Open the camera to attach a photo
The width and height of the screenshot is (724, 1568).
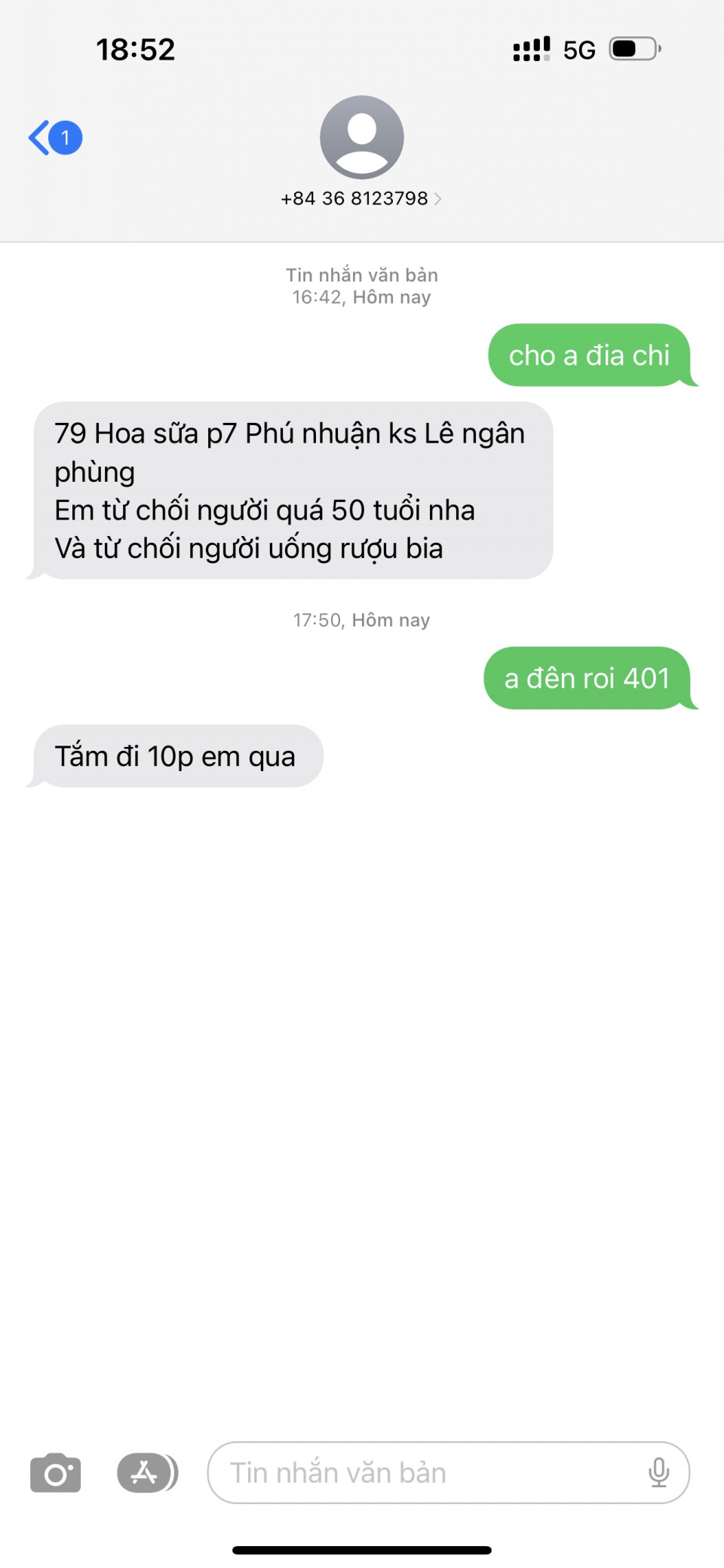click(x=55, y=1473)
